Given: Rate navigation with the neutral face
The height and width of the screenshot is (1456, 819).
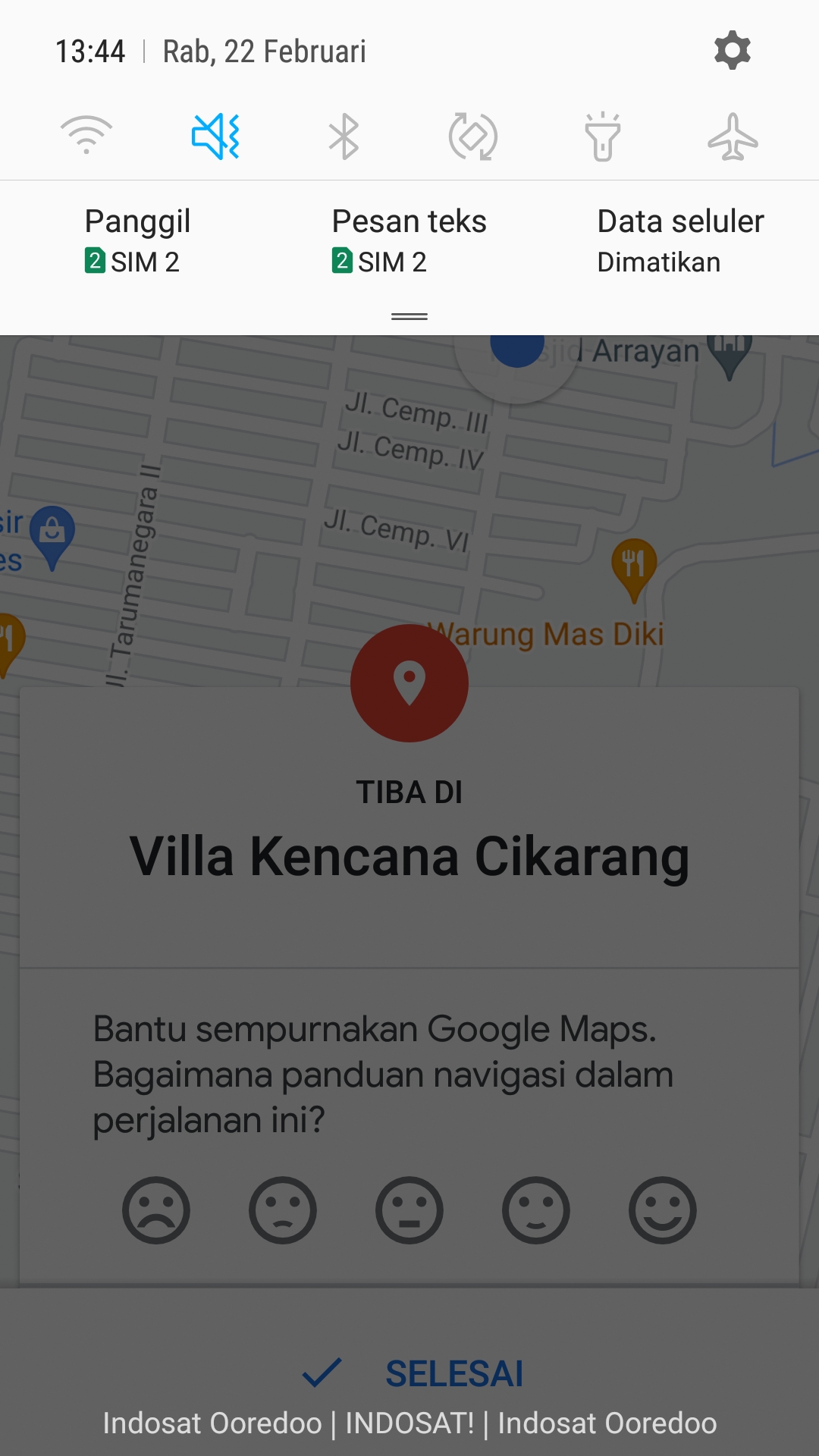Looking at the screenshot, I should (x=409, y=1210).
